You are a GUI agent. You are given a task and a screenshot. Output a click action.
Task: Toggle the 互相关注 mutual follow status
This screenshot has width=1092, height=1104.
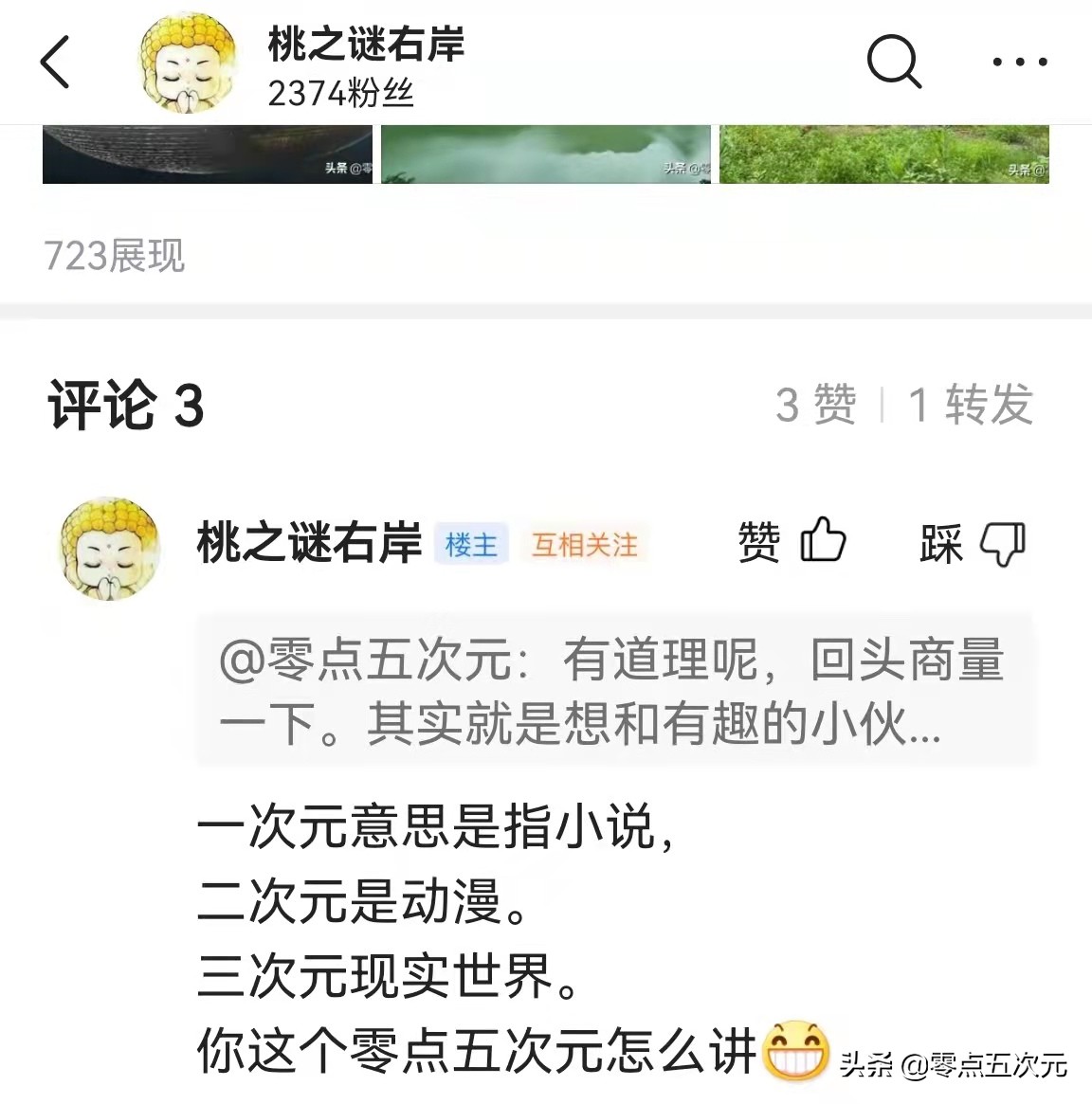coord(585,544)
